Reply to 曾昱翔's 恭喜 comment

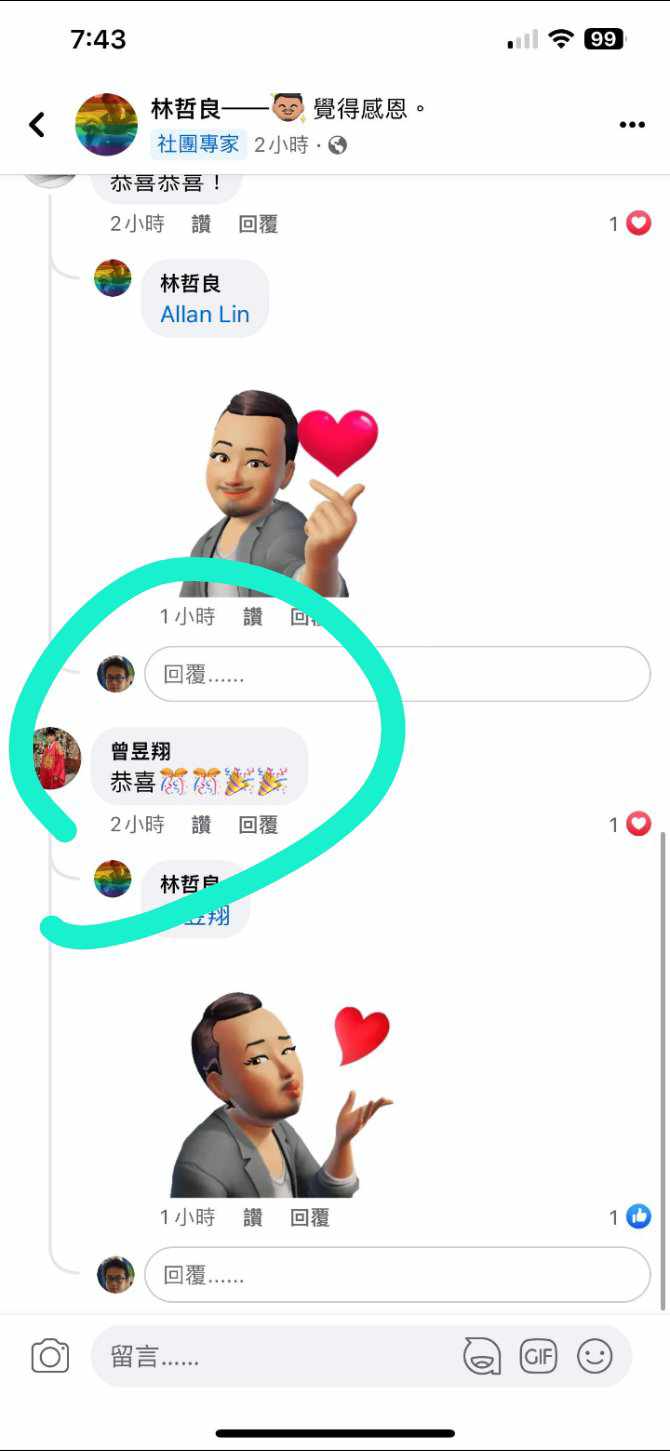point(258,825)
